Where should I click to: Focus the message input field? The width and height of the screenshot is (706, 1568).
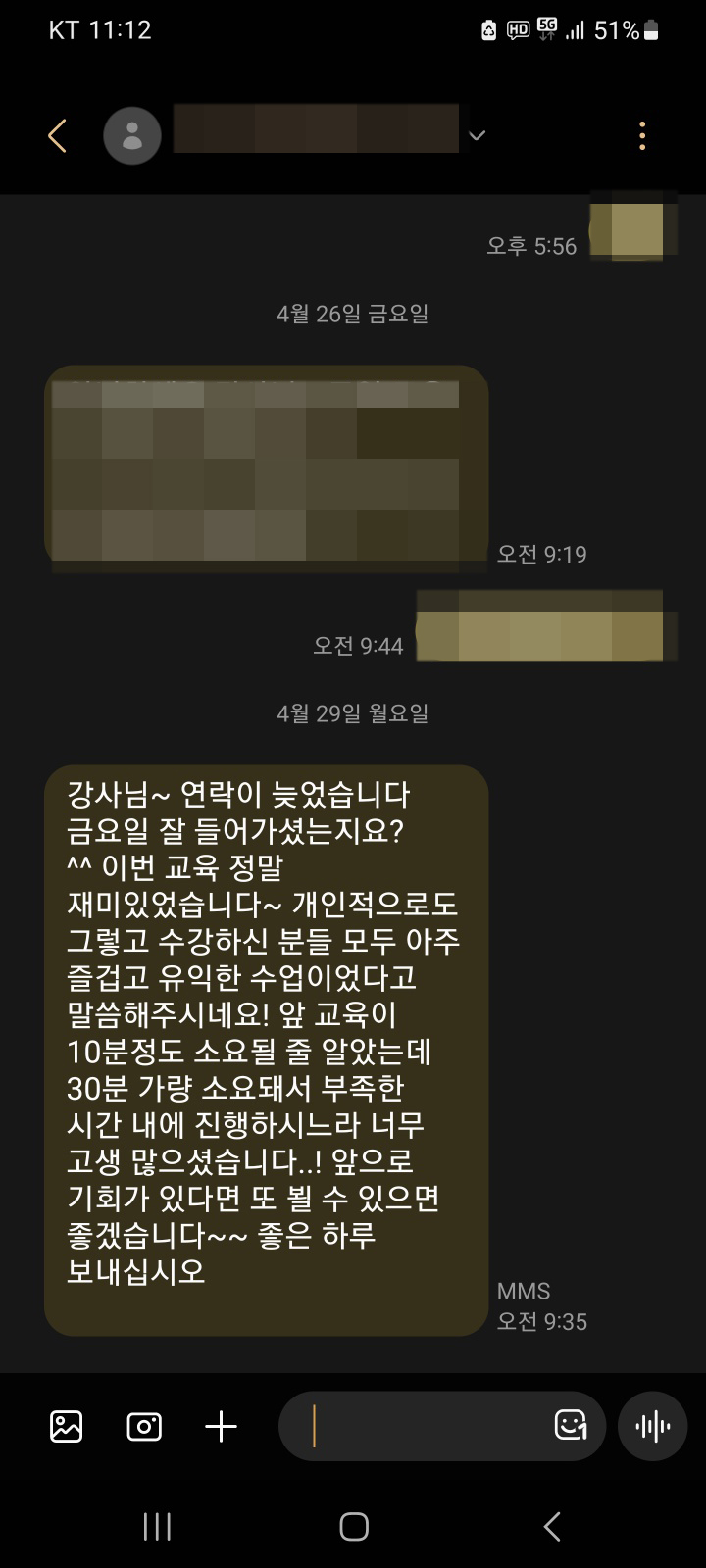422,1426
